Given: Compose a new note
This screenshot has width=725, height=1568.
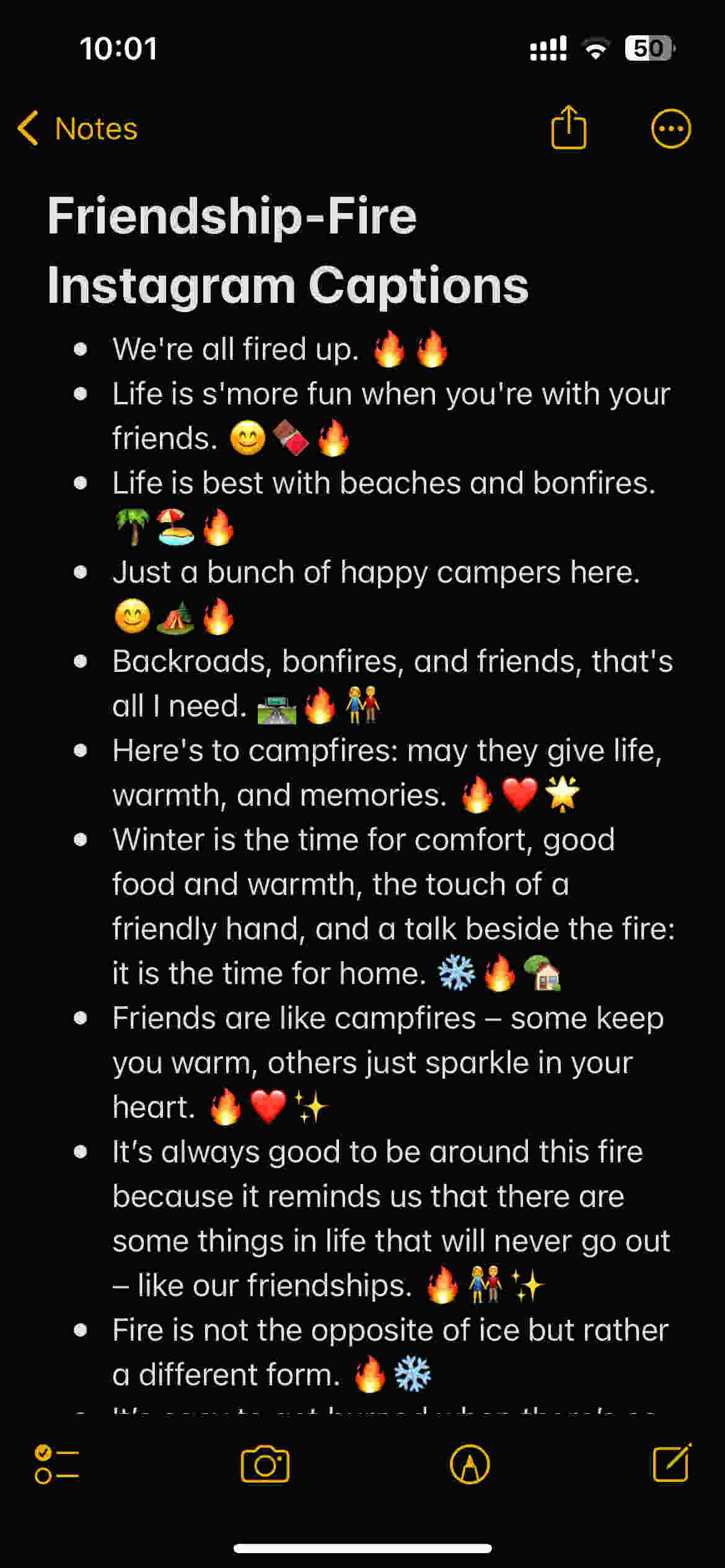Looking at the screenshot, I should pos(672,1462).
